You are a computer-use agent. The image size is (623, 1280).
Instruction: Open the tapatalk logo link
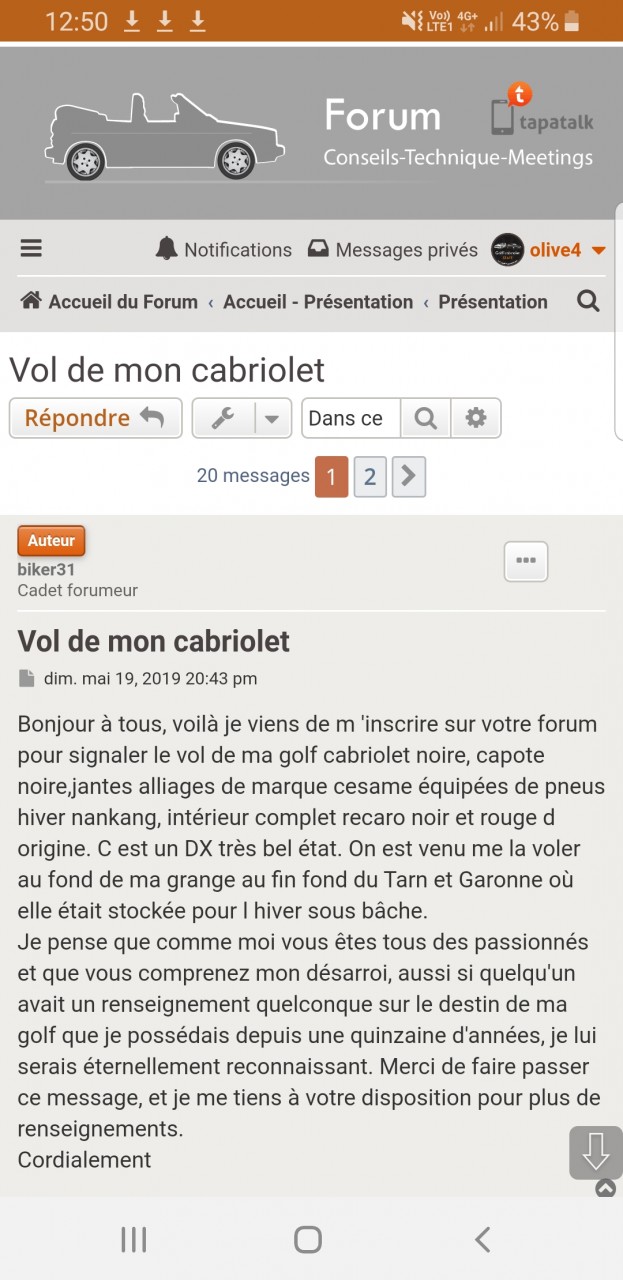[x=542, y=112]
